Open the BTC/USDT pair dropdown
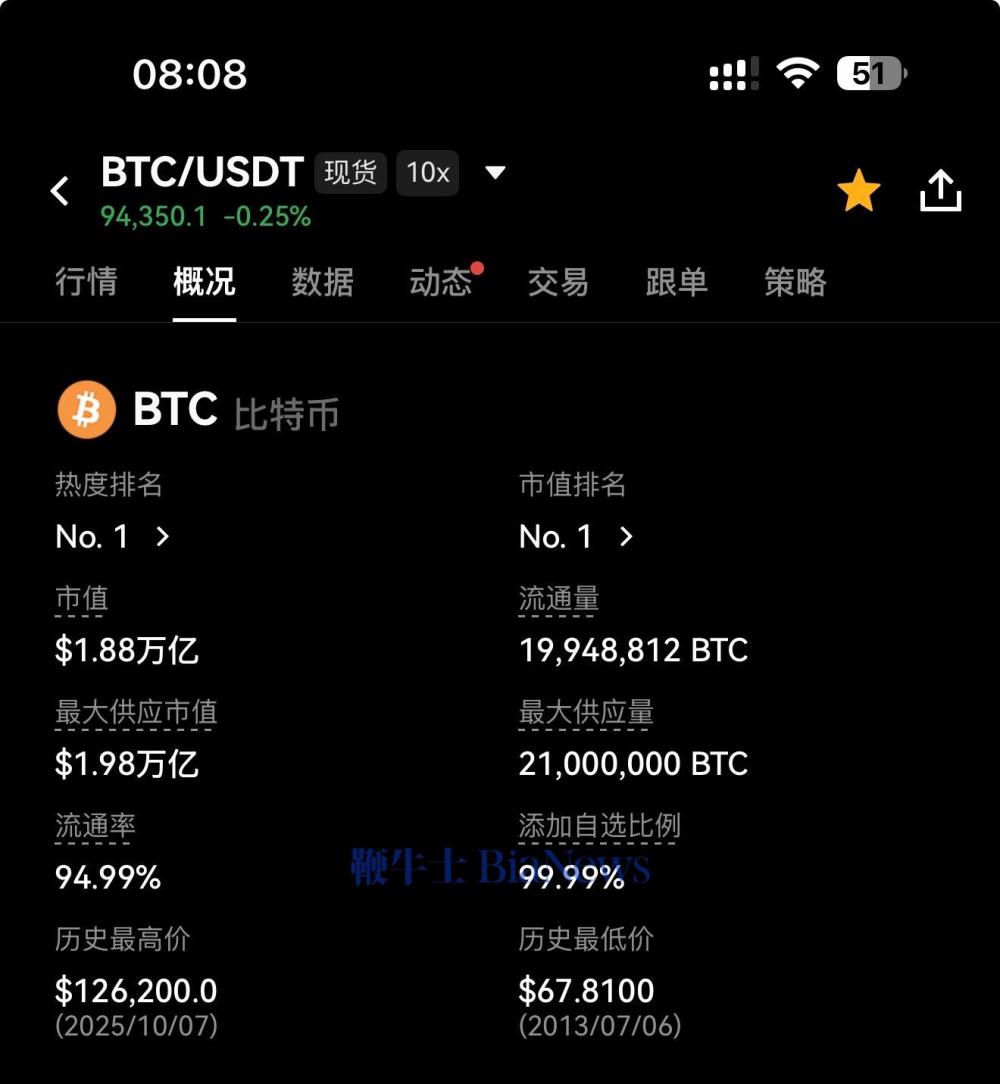 (x=495, y=173)
